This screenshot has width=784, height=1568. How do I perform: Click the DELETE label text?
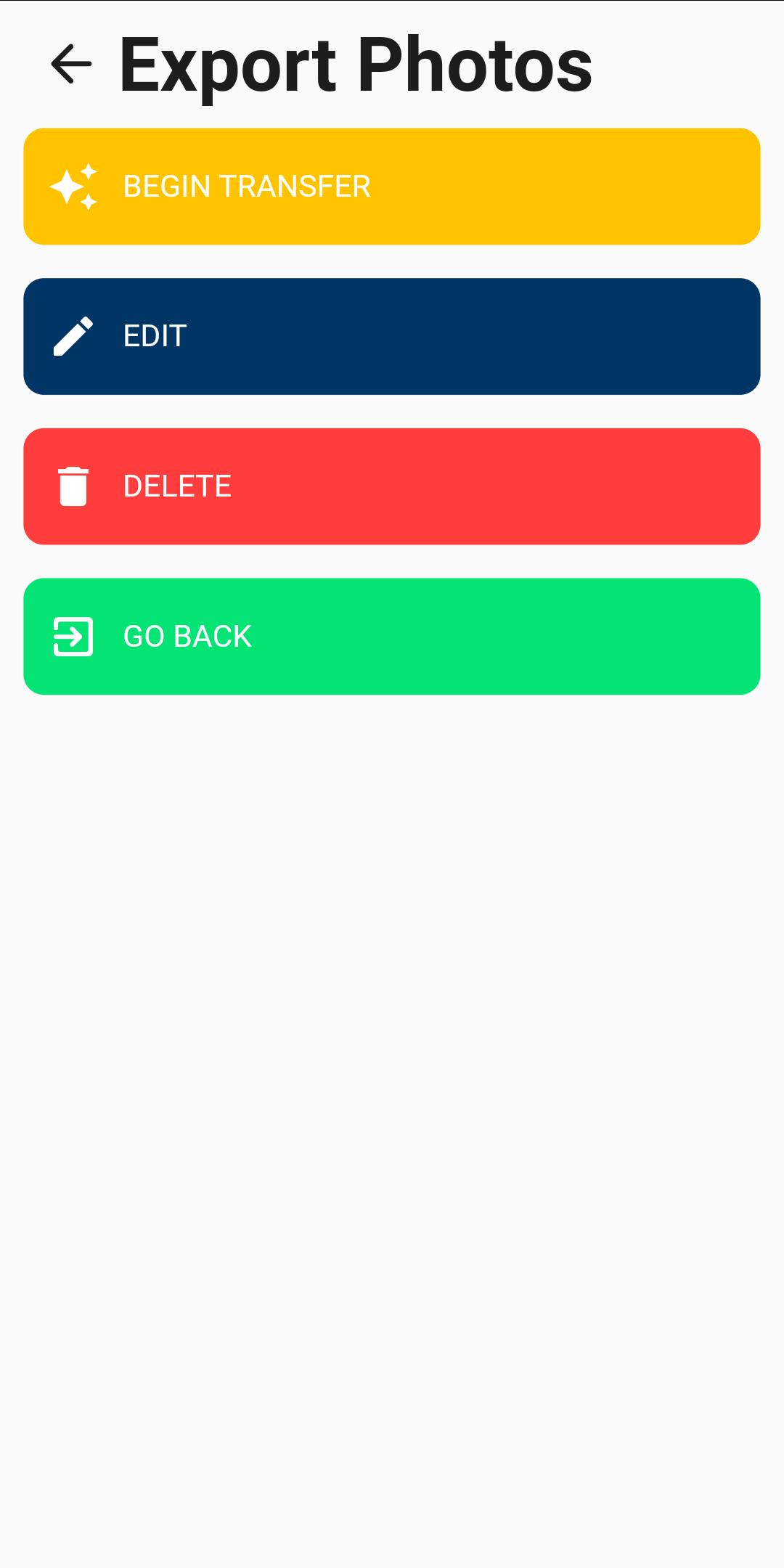(177, 486)
